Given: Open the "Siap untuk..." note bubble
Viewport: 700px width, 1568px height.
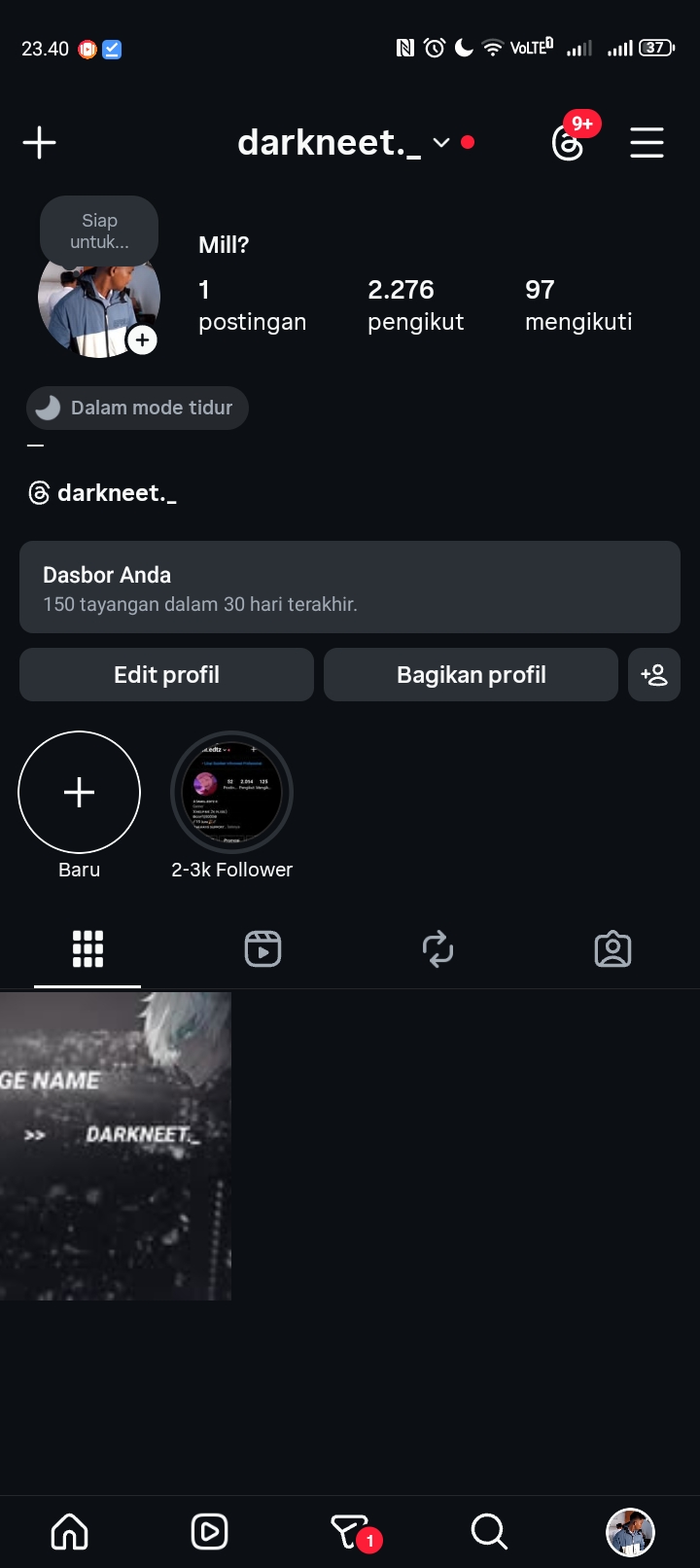Looking at the screenshot, I should click(x=99, y=232).
